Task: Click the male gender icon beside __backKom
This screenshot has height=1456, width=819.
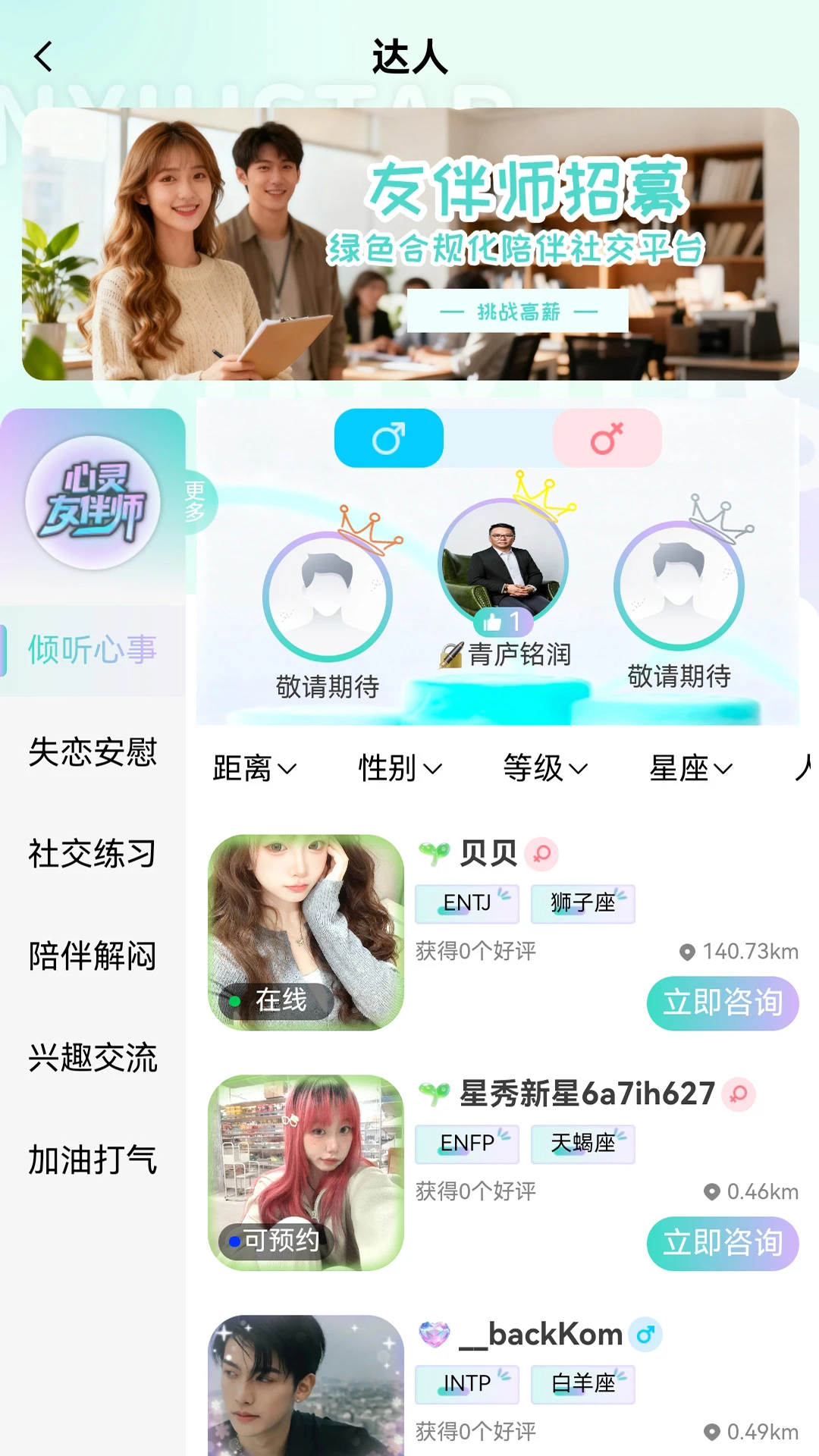Action: (644, 1335)
